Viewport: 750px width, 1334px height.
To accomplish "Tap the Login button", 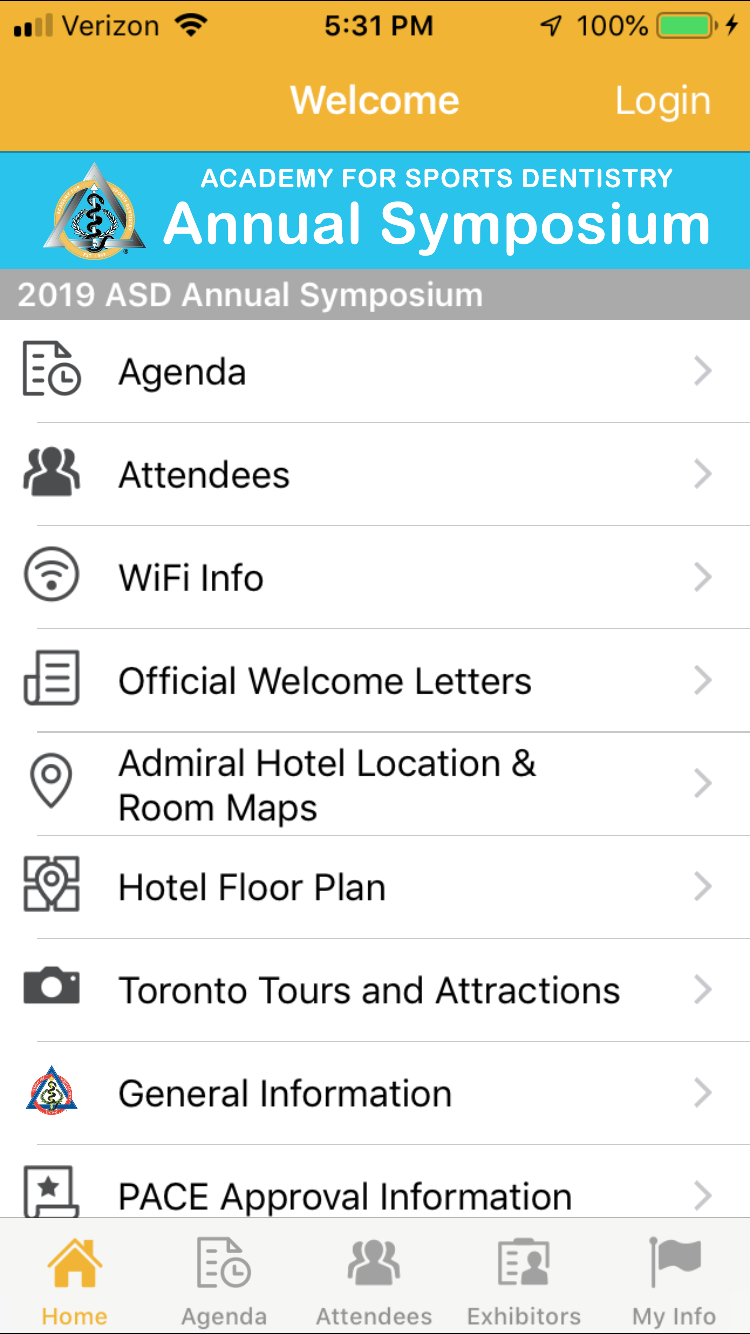I will click(662, 101).
